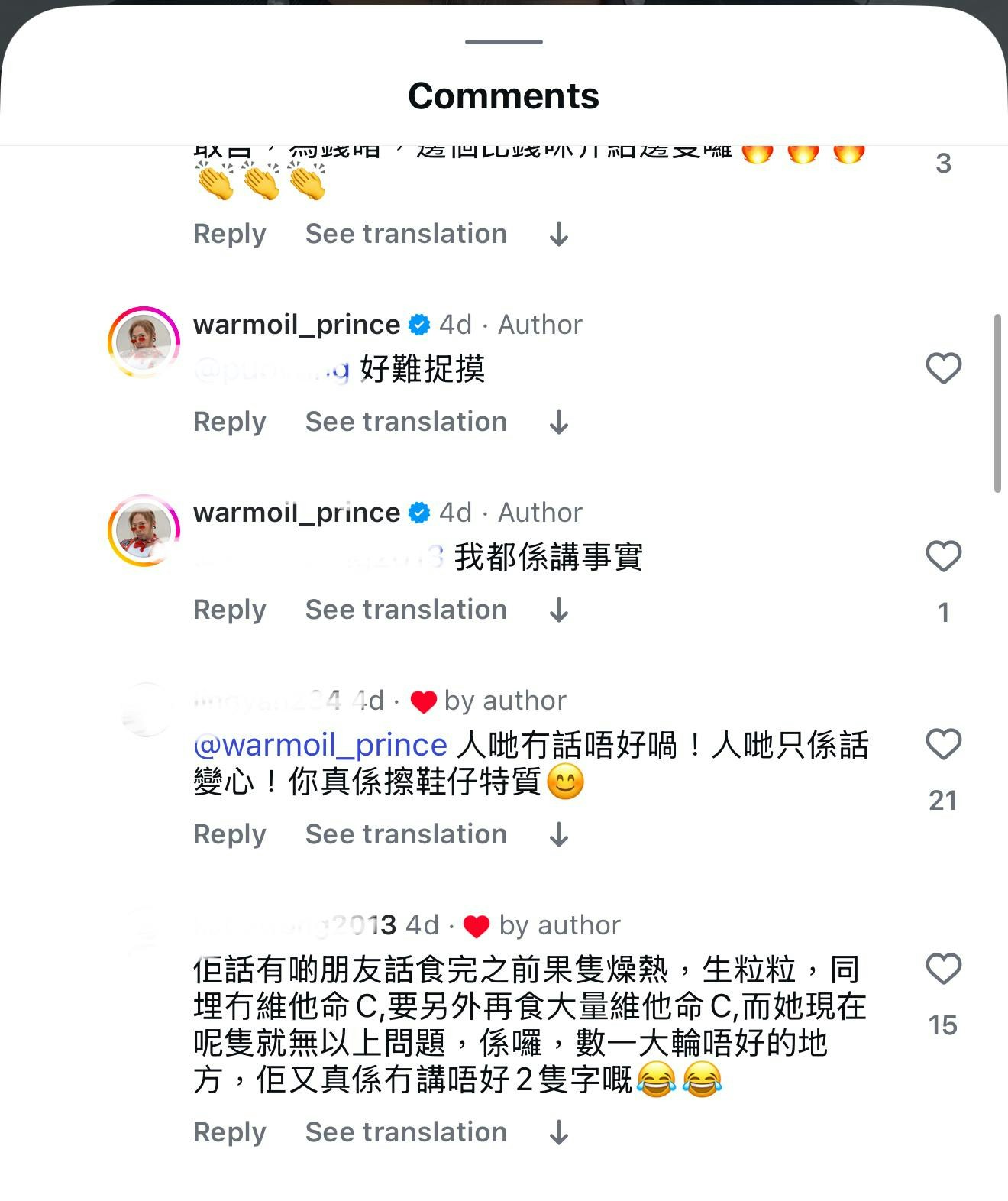Reply to the top comment with clapping emojis

[x=229, y=234]
